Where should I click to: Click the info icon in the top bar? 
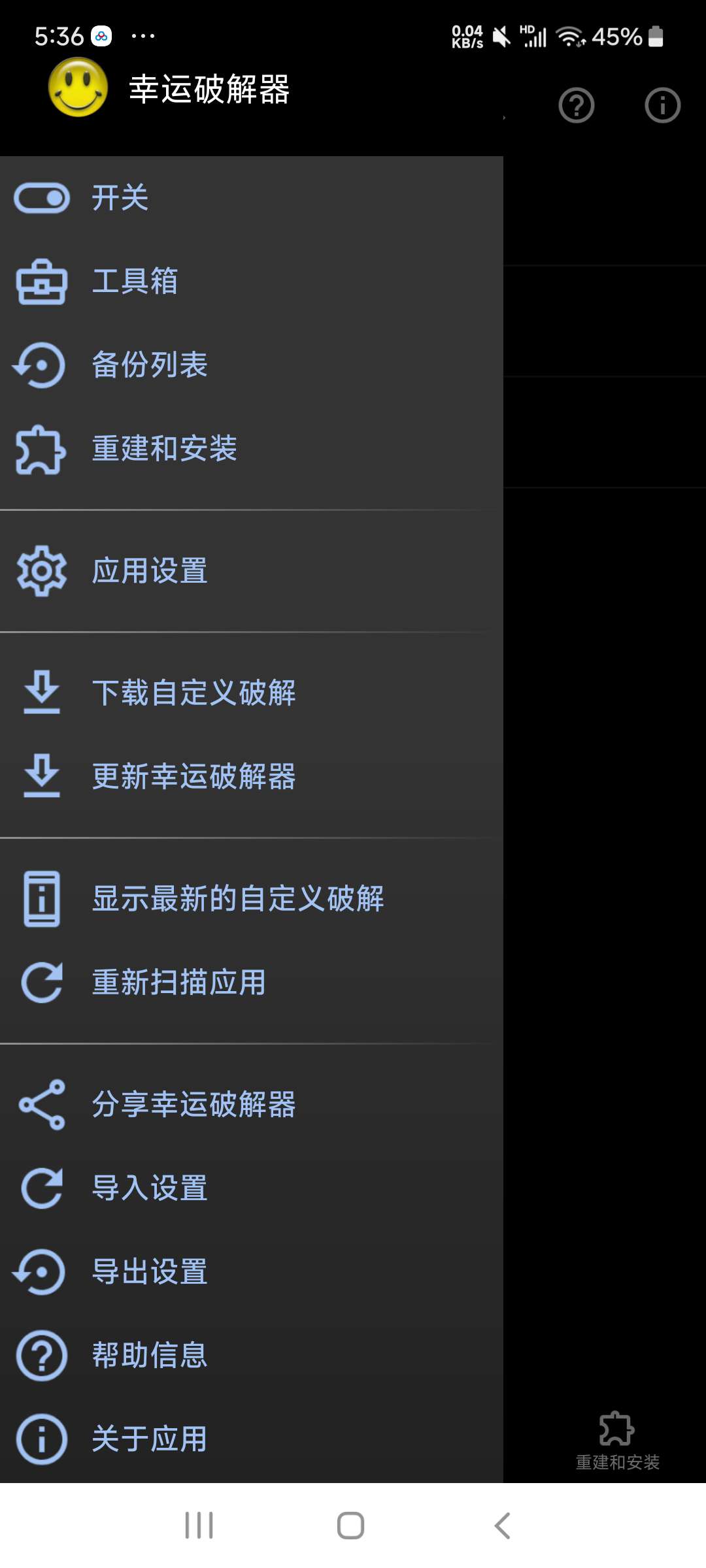click(x=662, y=105)
